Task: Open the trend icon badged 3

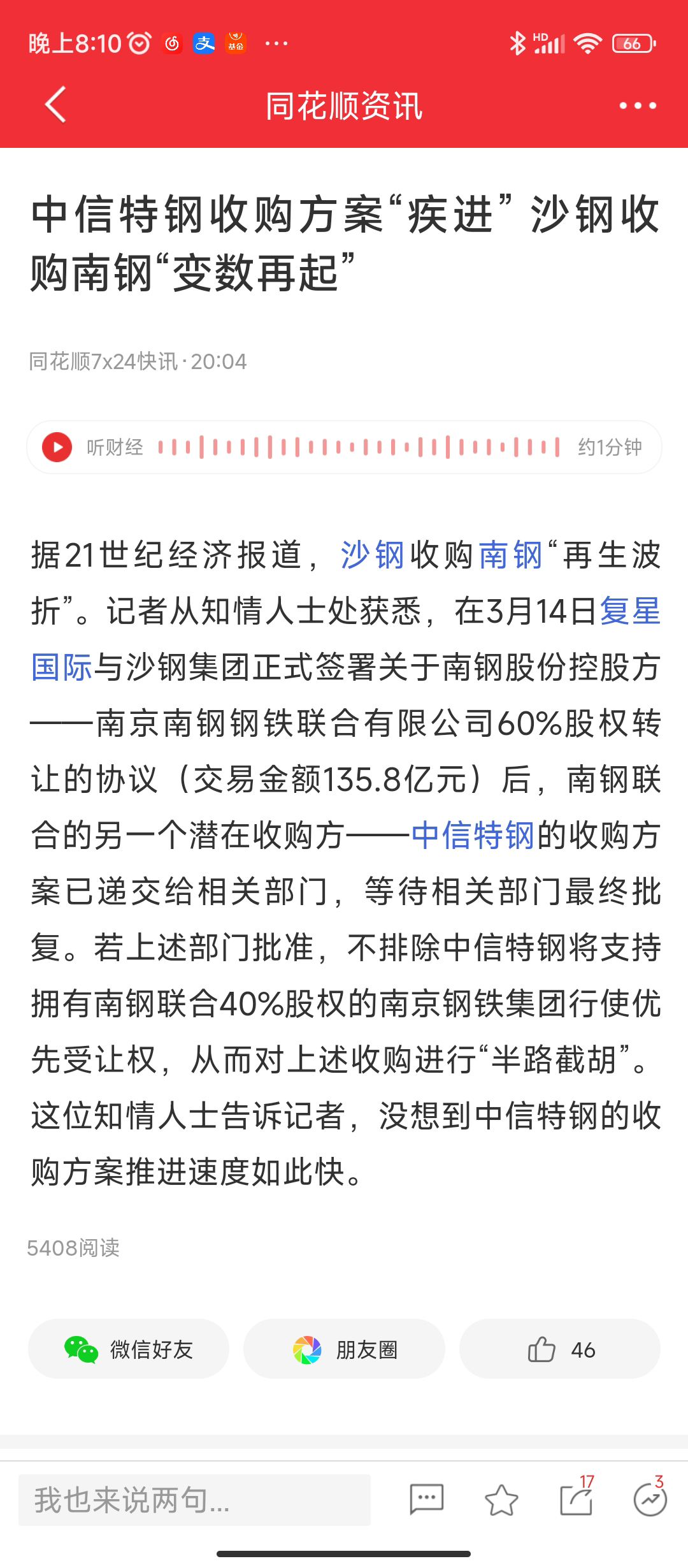Action: coord(650,1500)
